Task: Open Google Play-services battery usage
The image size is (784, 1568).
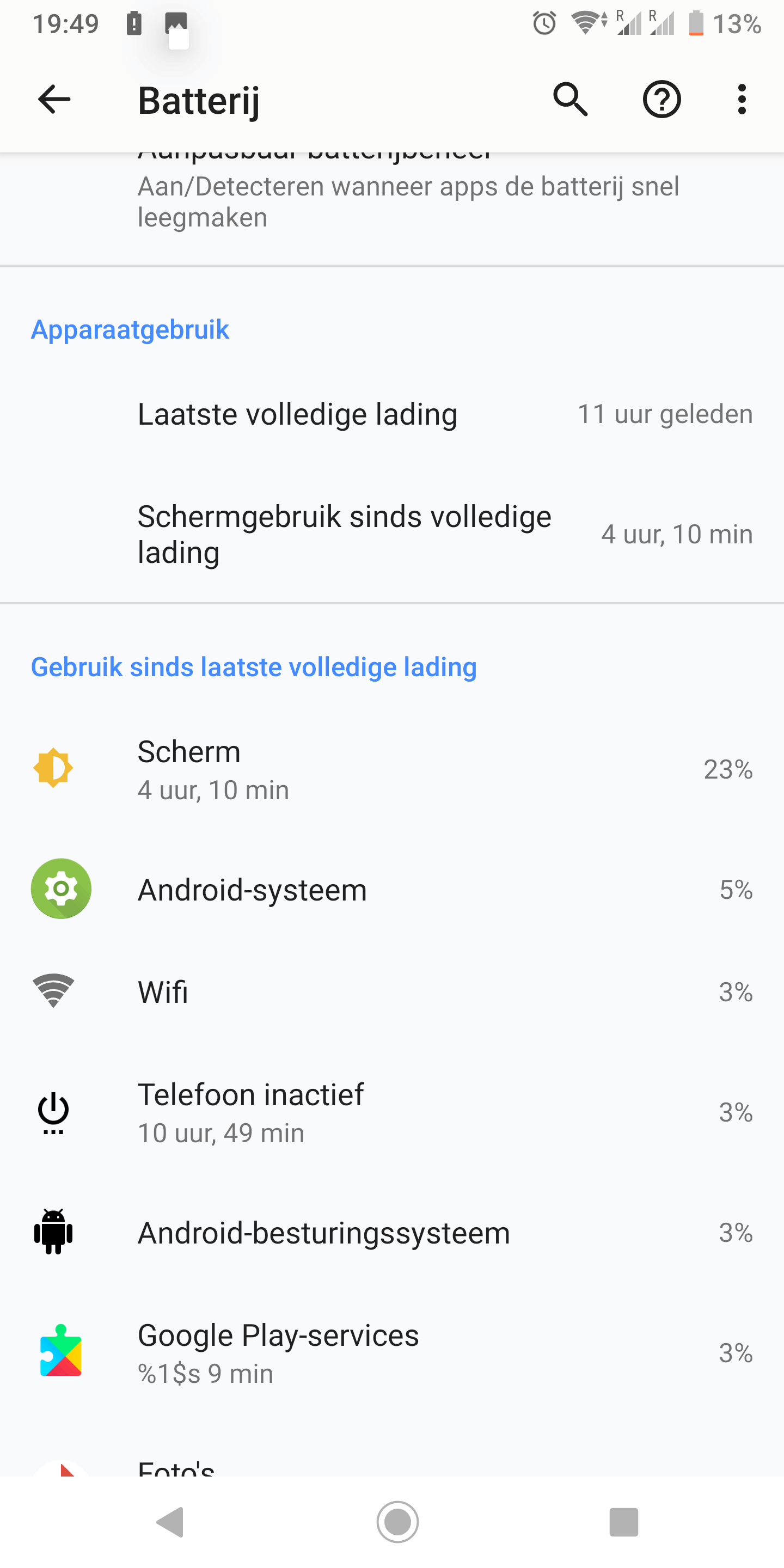Action: coord(392,1352)
